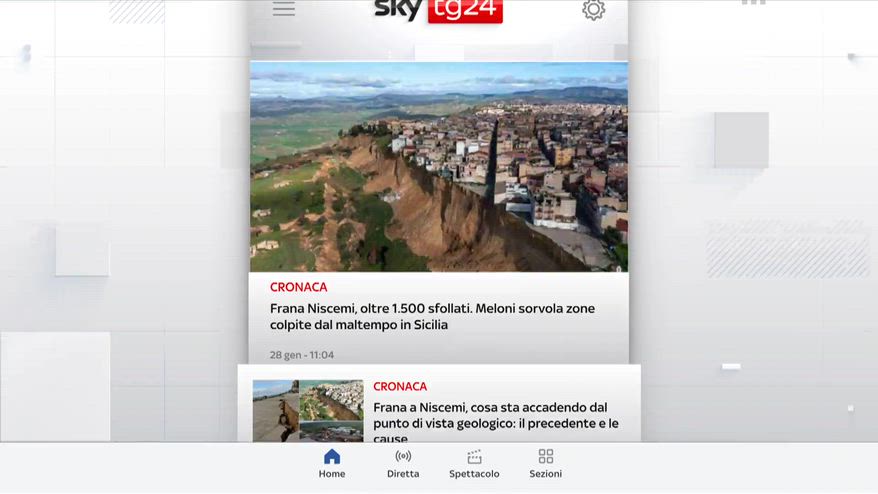The height and width of the screenshot is (494, 878).
Task: Switch to the Diretta tab
Action: point(403,464)
